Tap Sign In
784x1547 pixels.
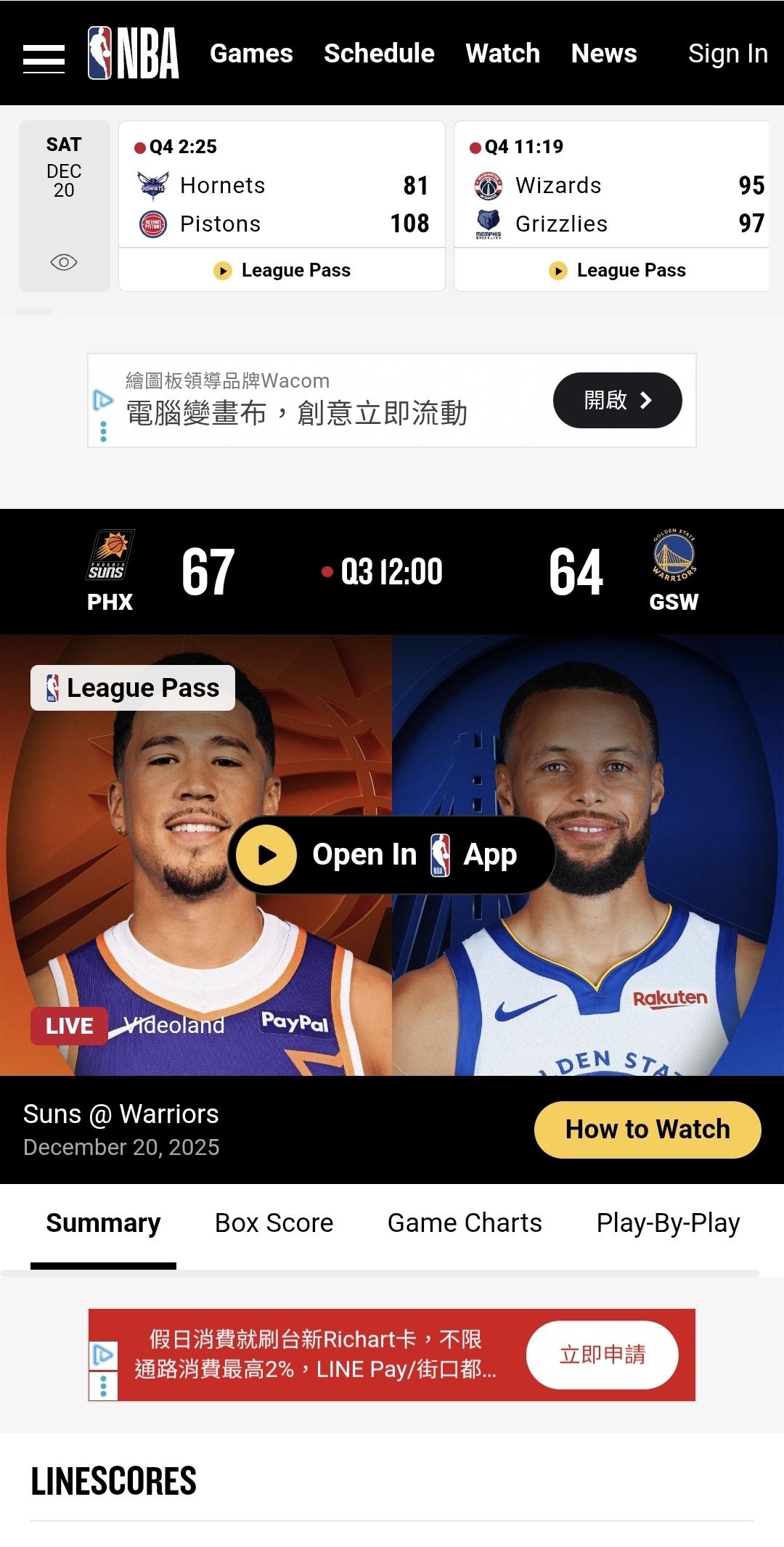click(727, 53)
